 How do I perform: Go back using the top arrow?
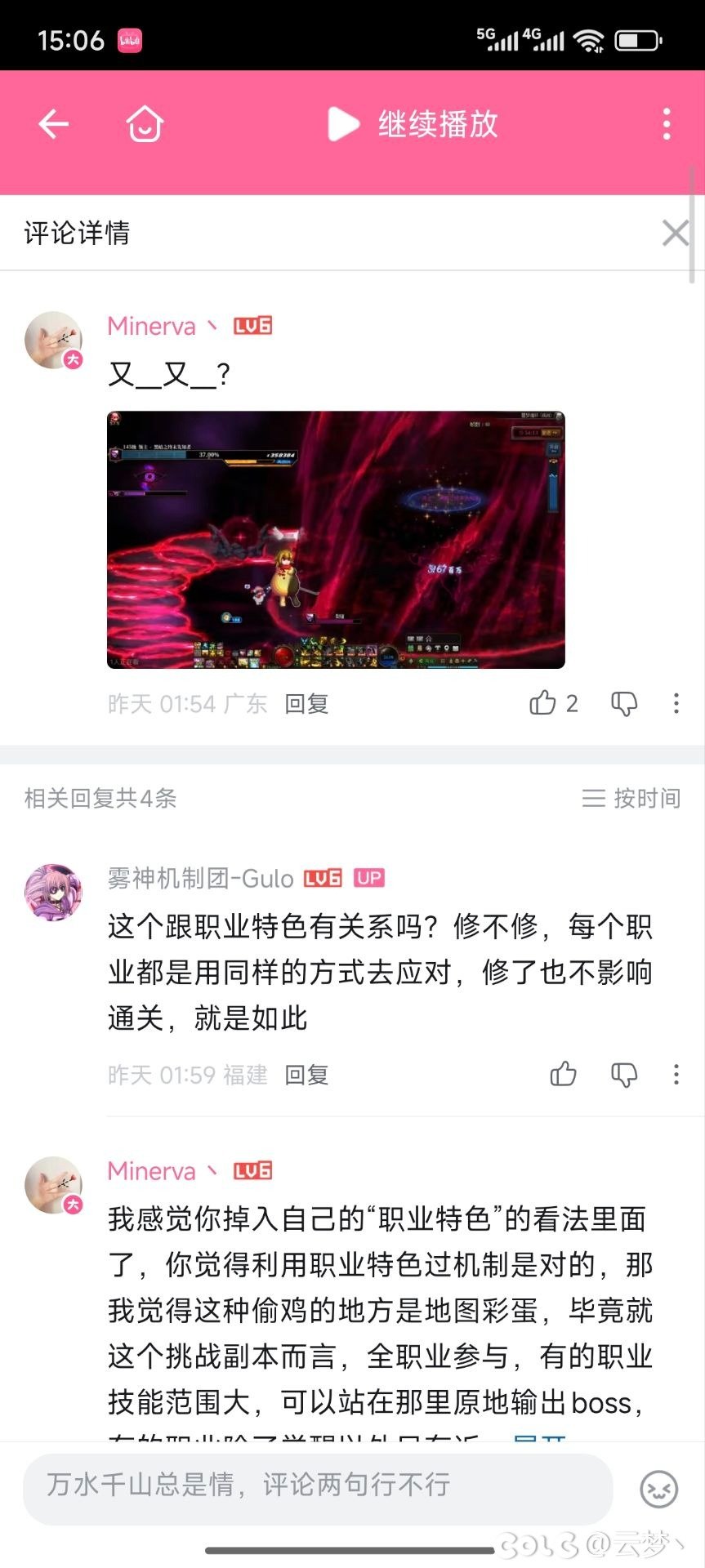[x=54, y=124]
